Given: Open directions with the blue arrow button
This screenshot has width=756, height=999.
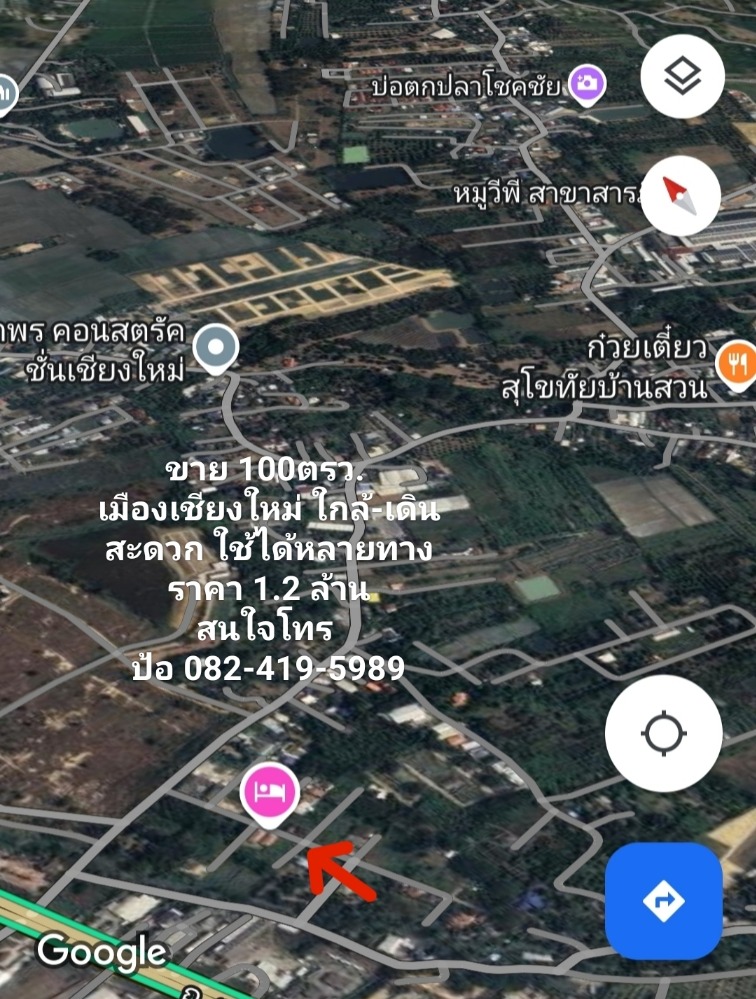Looking at the screenshot, I should 663,900.
